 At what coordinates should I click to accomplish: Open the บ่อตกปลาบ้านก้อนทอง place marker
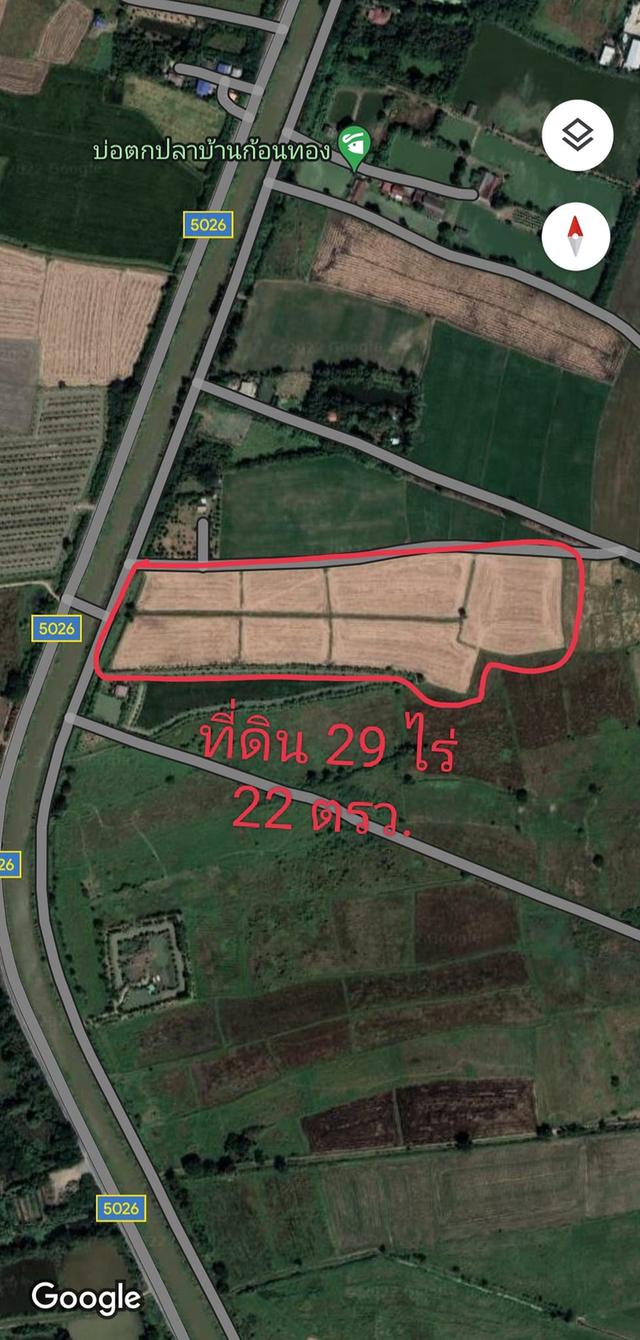353,147
